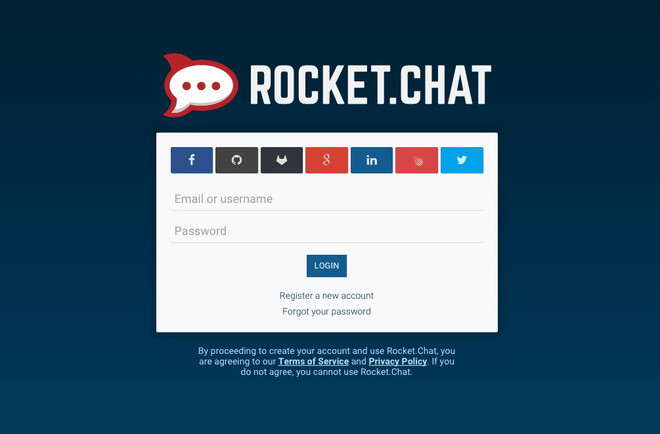Focus the Password field
The image size is (660, 434).
326,231
